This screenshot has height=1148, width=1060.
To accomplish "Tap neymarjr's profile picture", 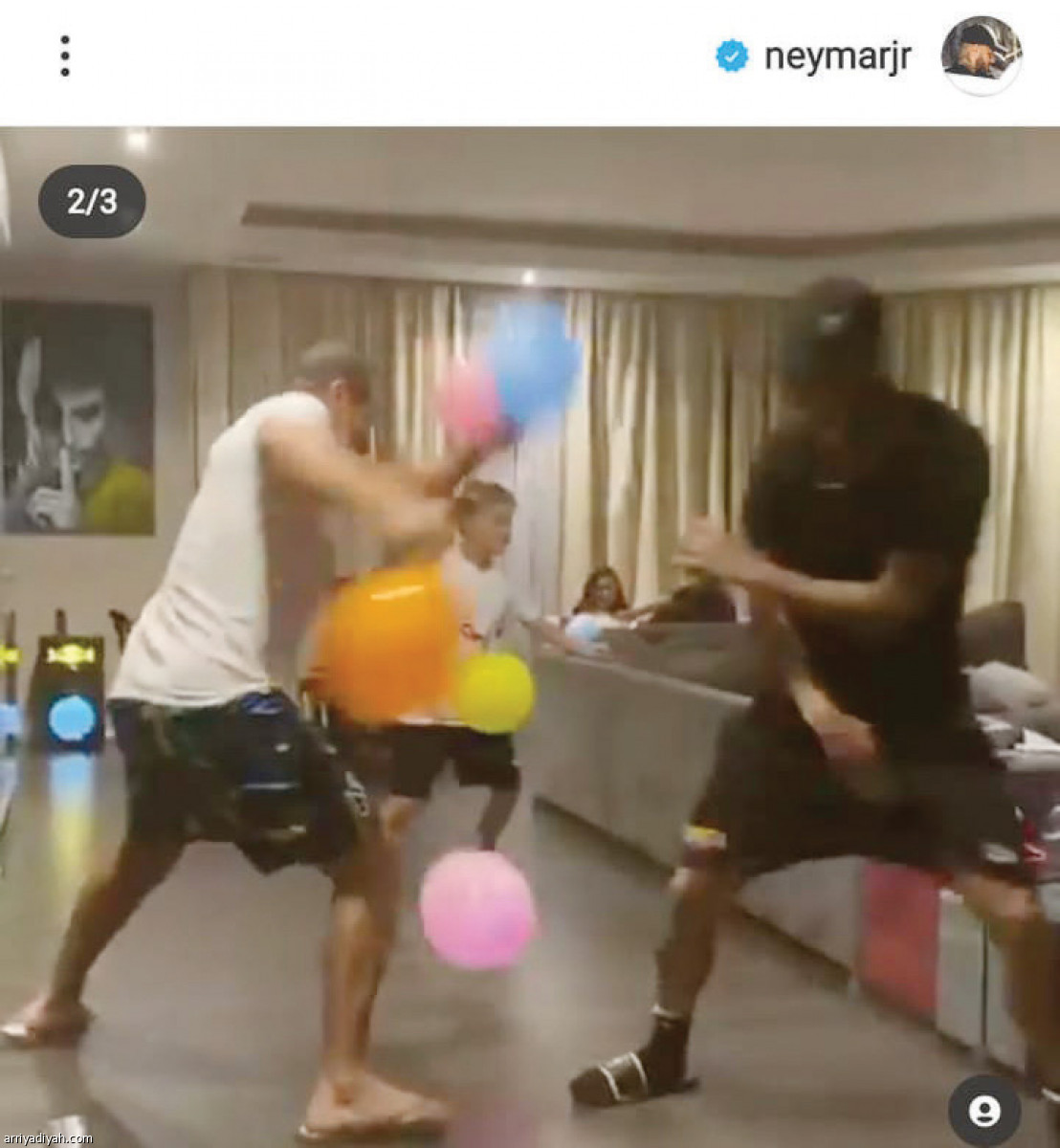I will pos(981,55).
